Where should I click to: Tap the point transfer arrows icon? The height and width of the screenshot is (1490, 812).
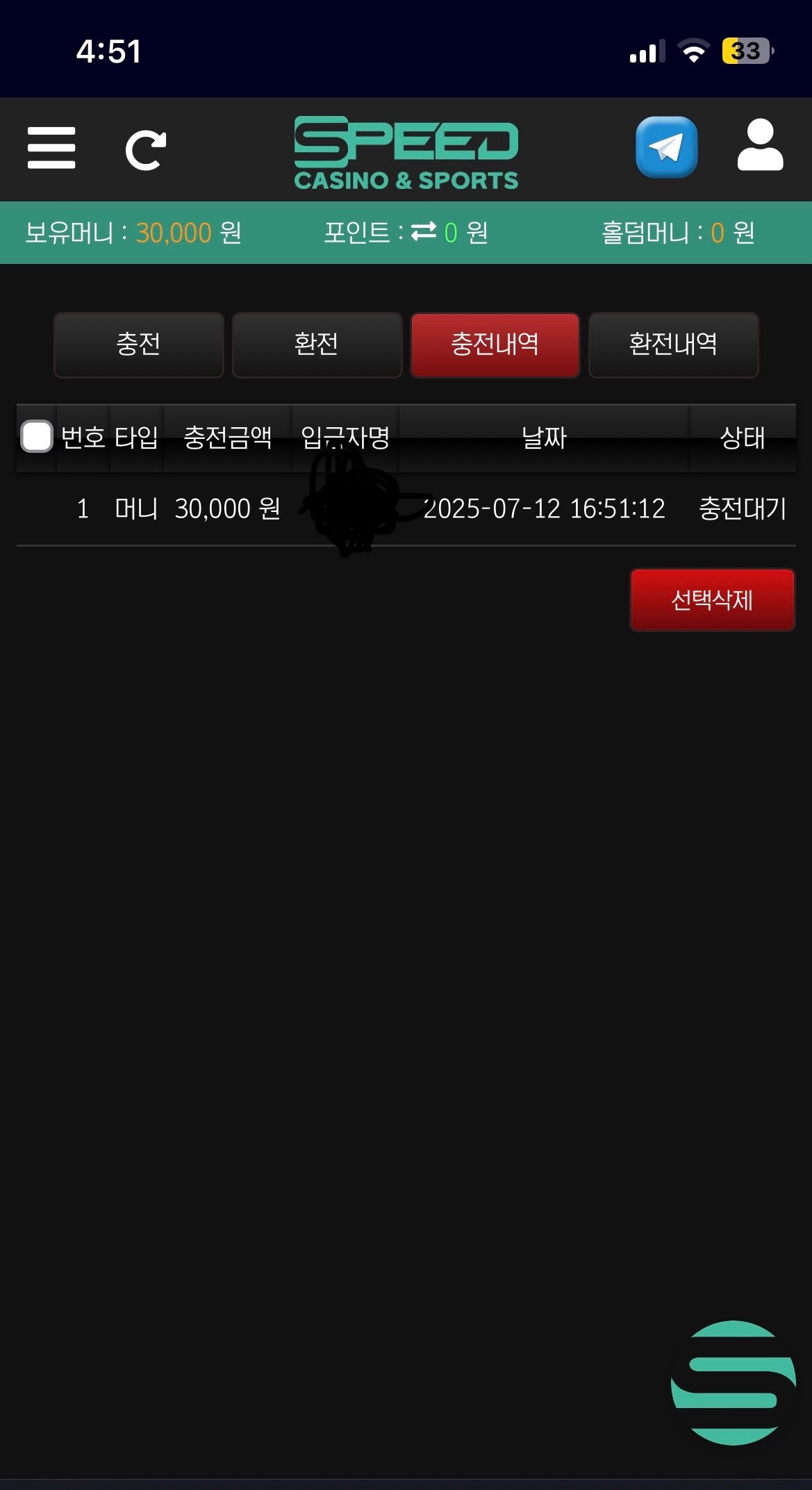[x=424, y=232]
